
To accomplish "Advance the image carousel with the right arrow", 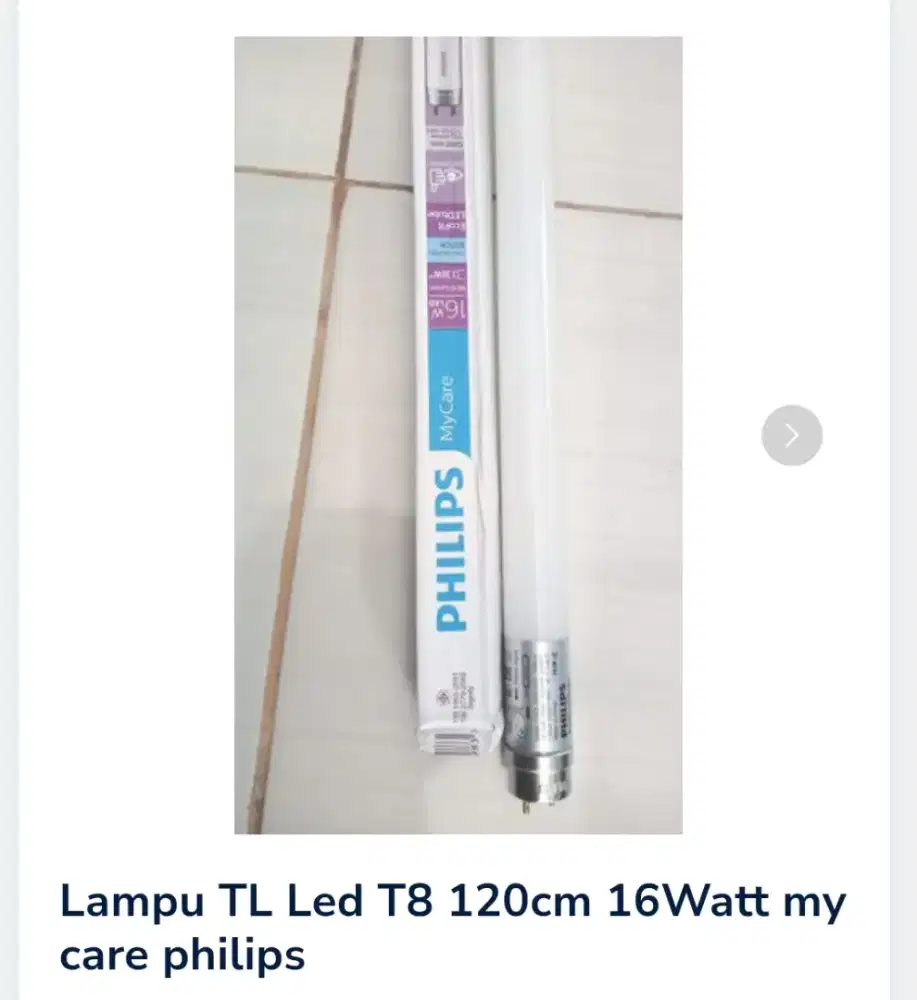I will [x=791, y=434].
